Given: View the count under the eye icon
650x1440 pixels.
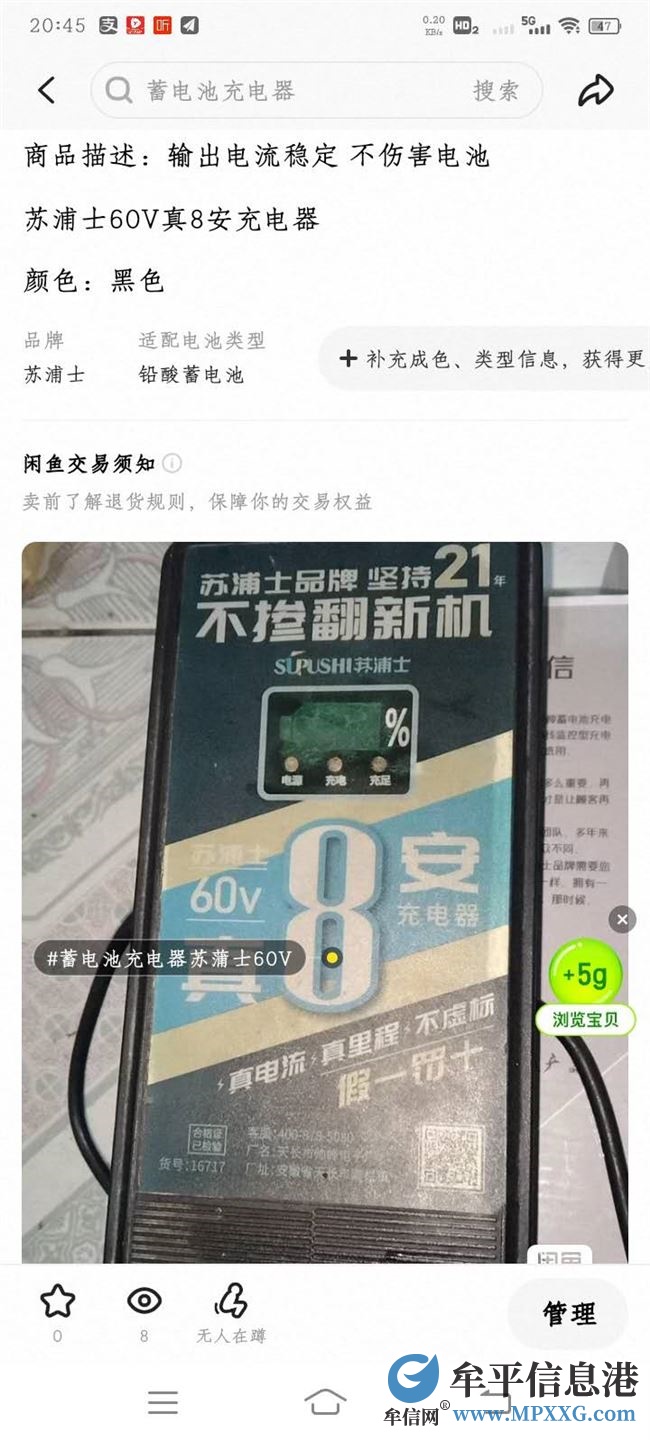Looking at the screenshot, I should 144,1312.
